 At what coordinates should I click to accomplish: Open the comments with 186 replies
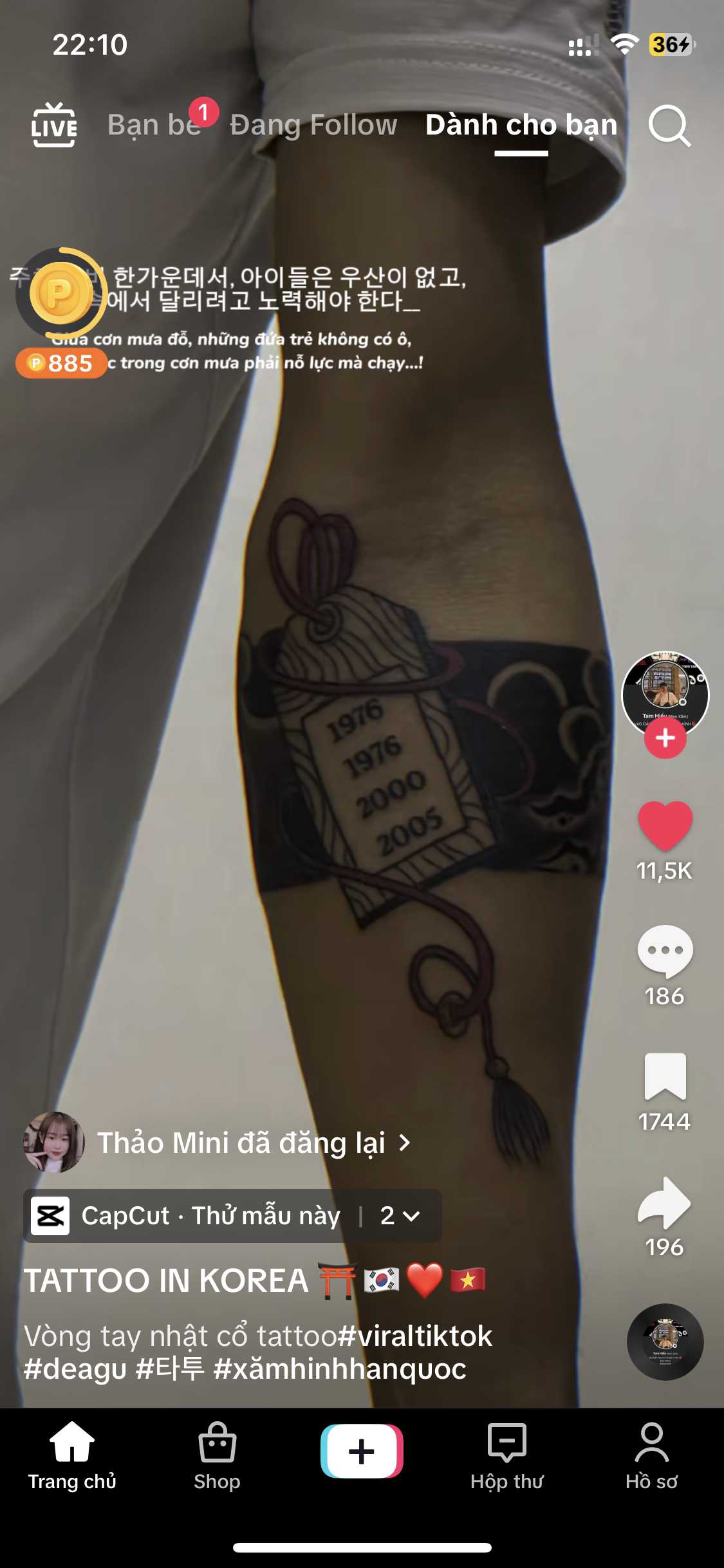click(665, 951)
